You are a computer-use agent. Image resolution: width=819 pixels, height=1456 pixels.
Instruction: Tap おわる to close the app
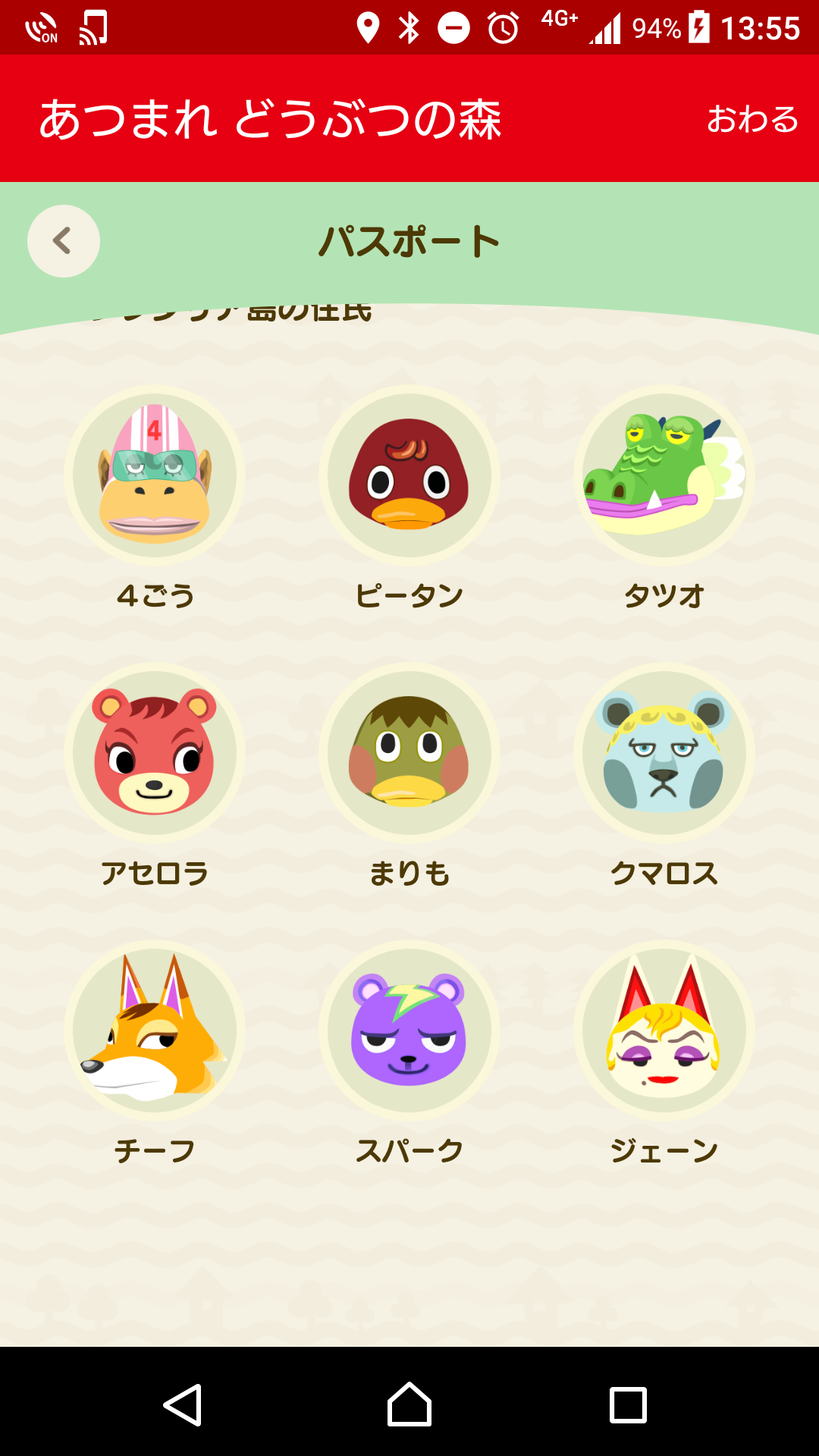752,119
